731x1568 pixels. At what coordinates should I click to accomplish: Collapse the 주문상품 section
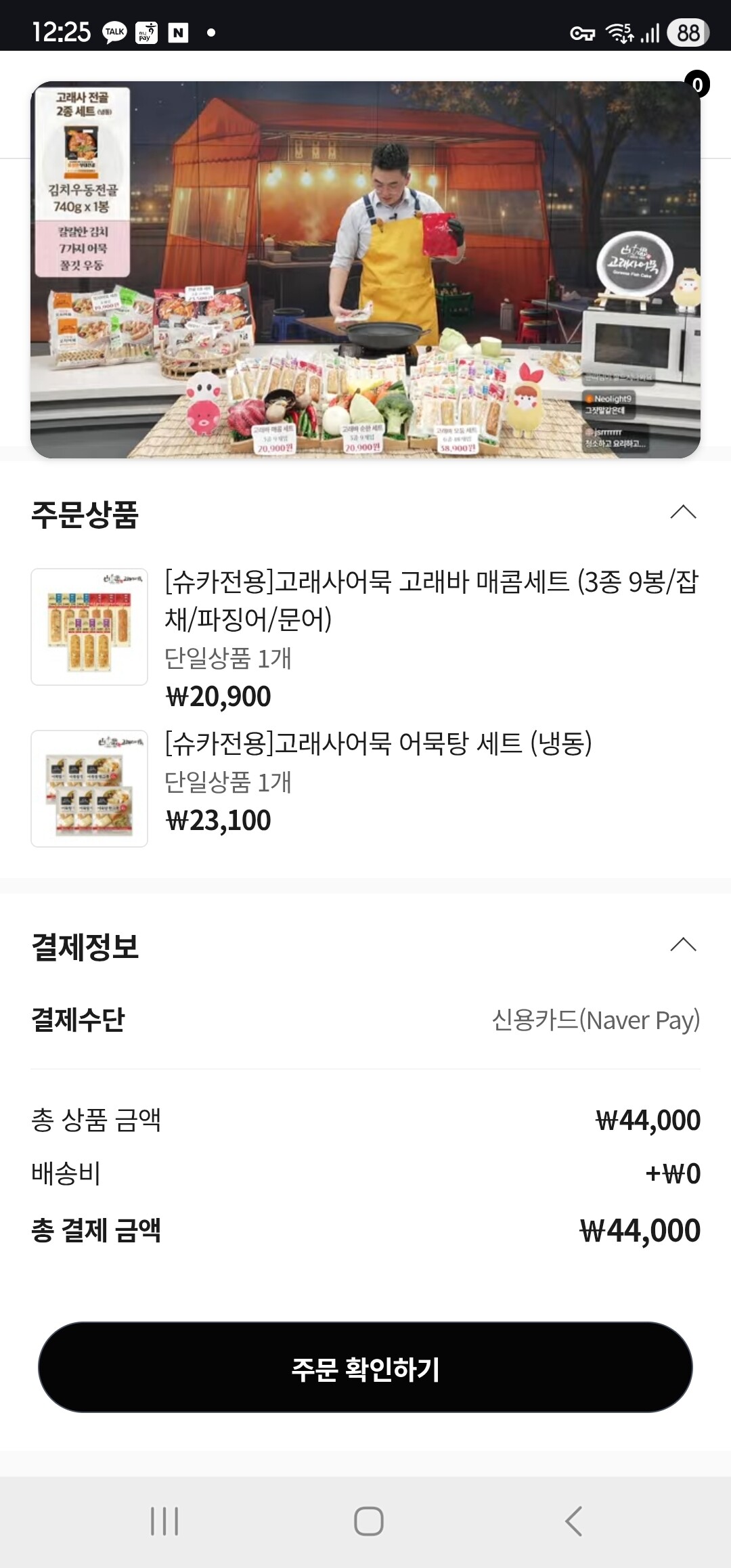pyautogui.click(x=682, y=513)
